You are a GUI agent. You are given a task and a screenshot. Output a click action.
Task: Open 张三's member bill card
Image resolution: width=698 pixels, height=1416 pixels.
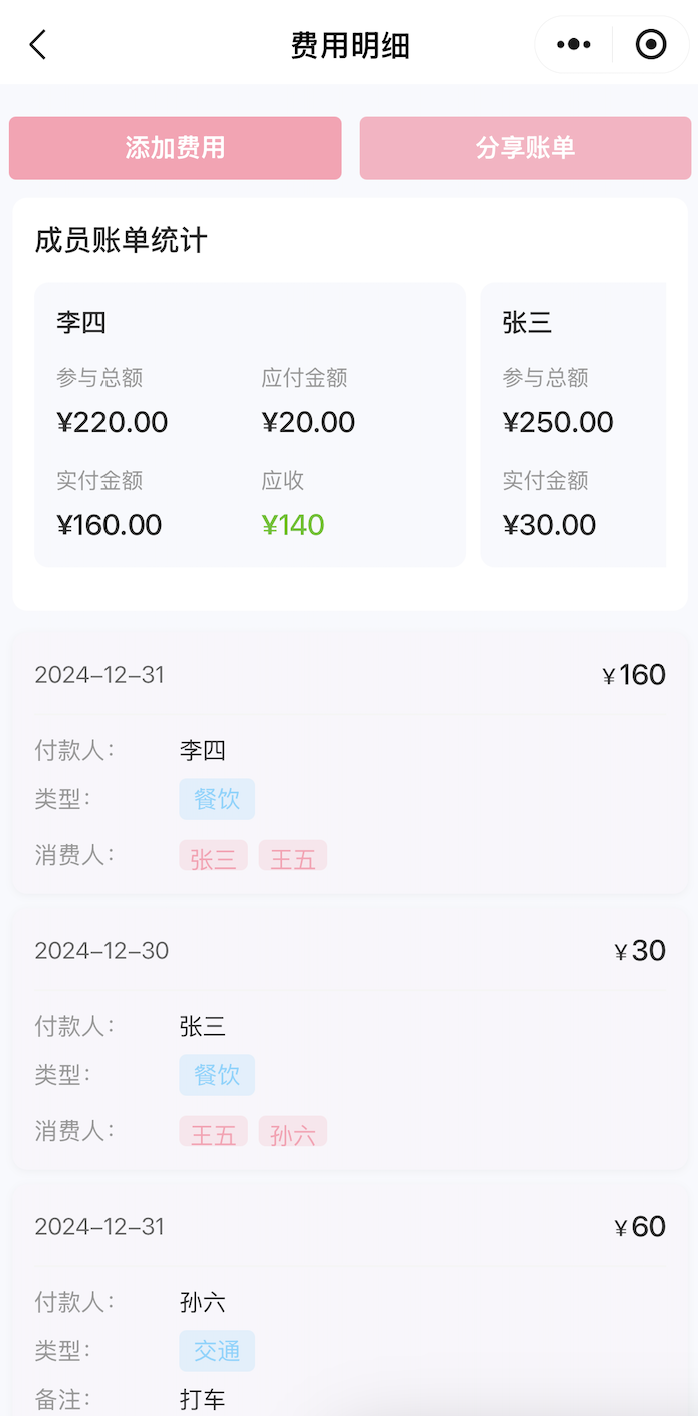(x=574, y=425)
